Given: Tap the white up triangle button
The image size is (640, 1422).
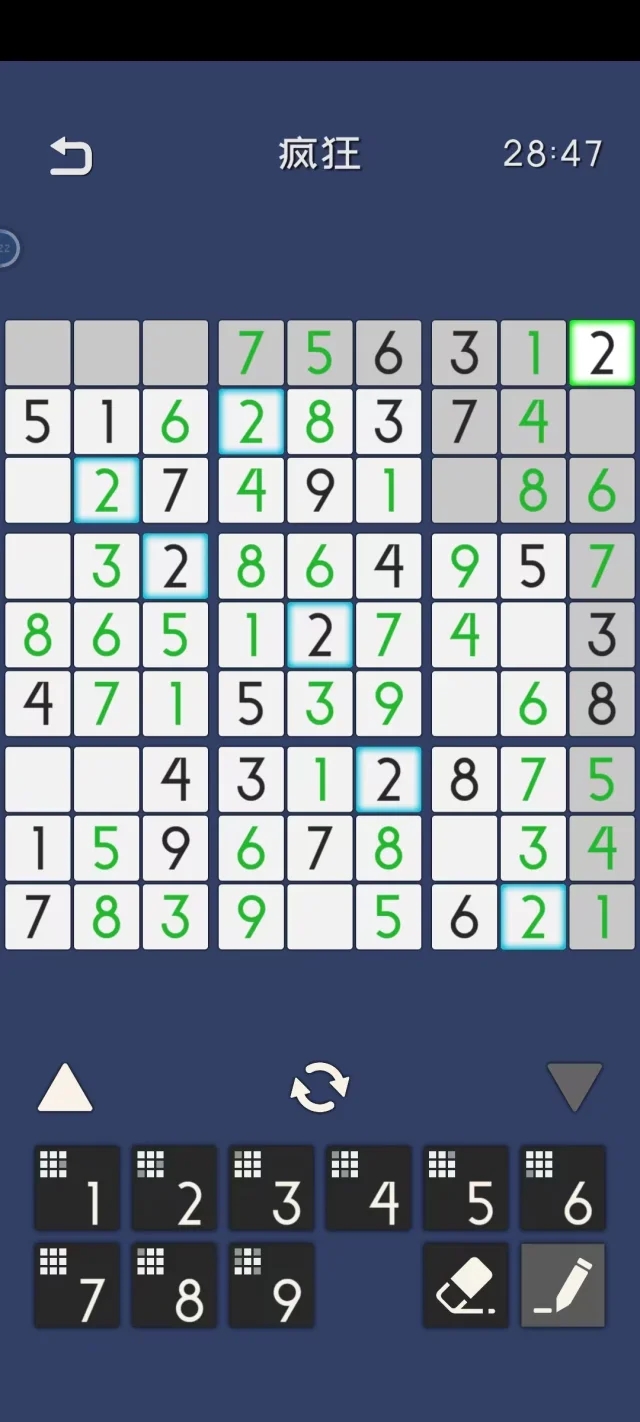Looking at the screenshot, I should click(65, 1088).
